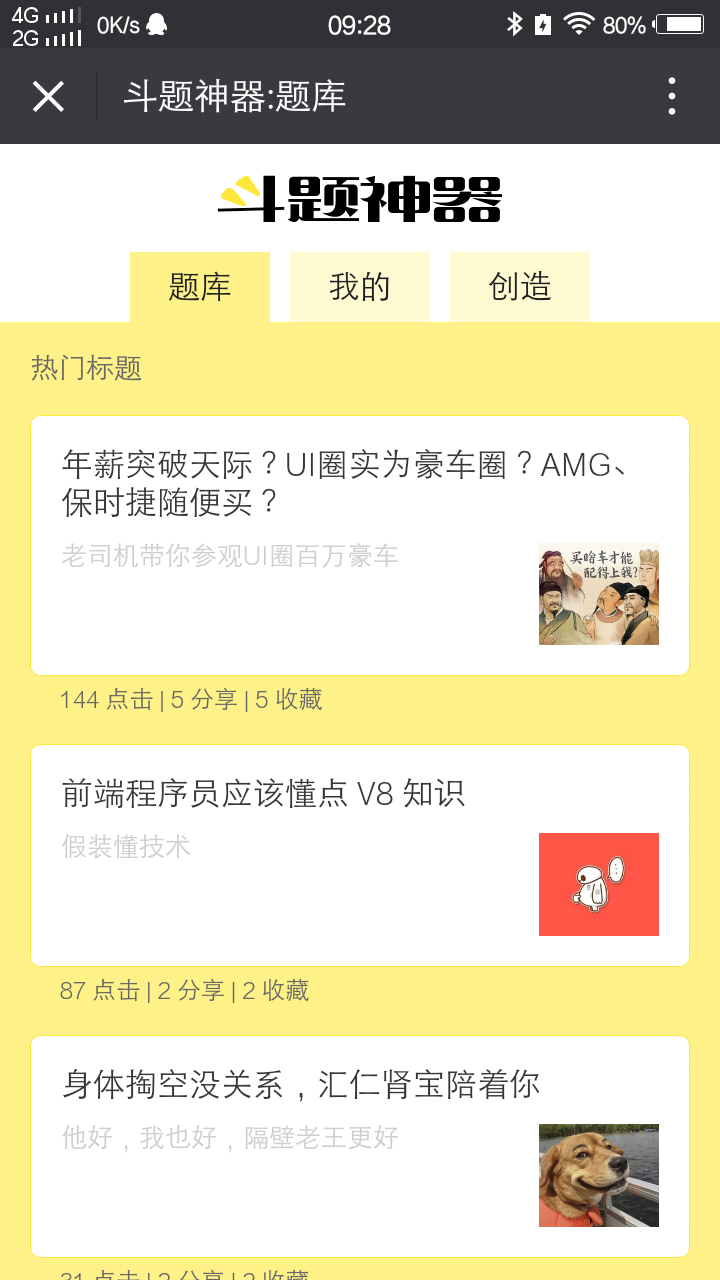Screen dimensions: 720x1280
Task: Switch to the 创造 tab
Action: tap(520, 287)
